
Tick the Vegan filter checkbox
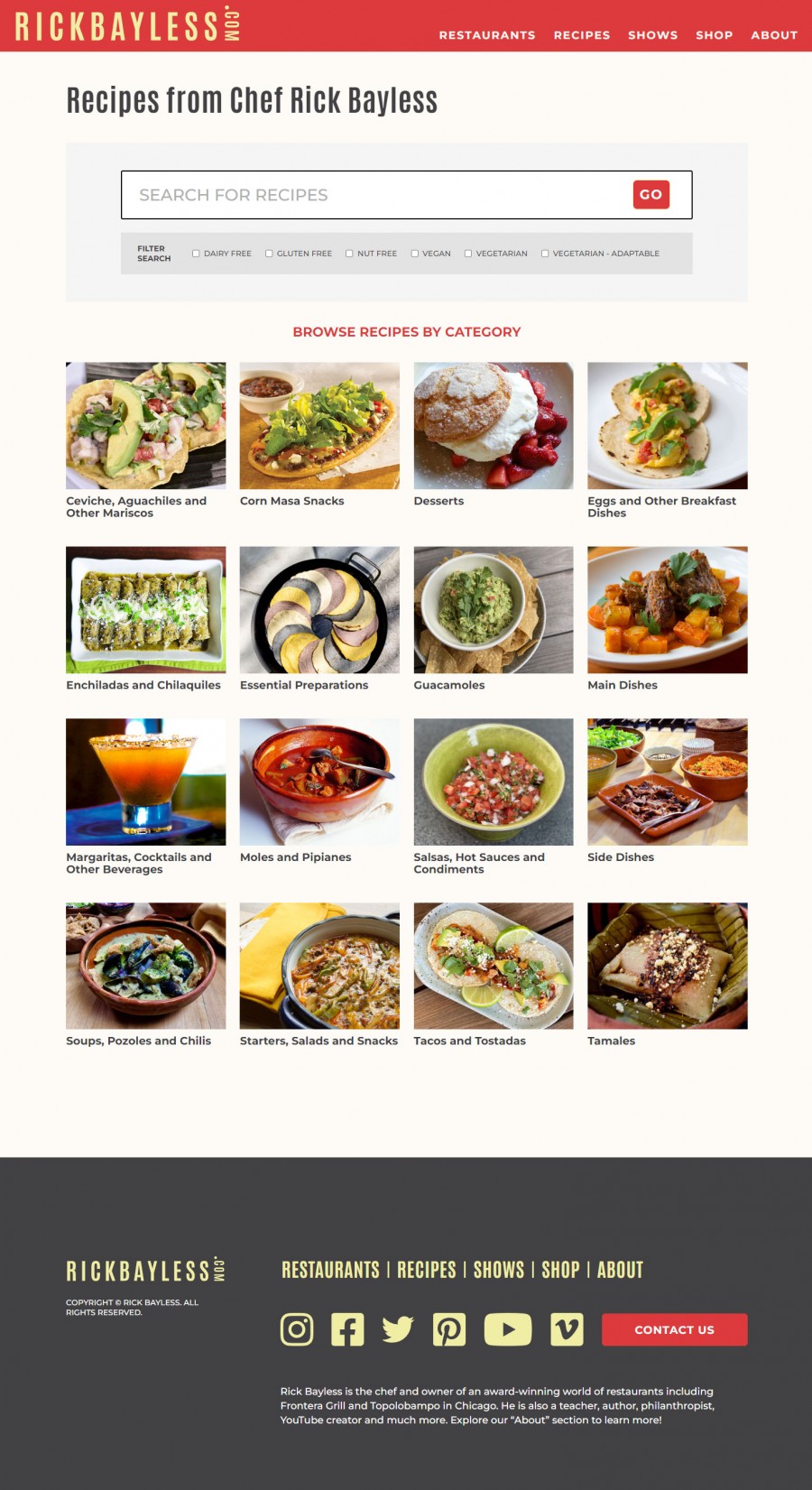(x=415, y=254)
